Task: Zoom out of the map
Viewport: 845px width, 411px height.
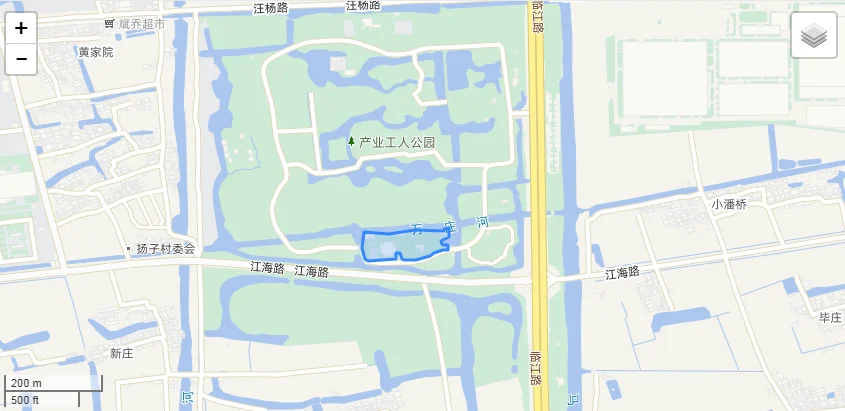Action: pos(21,59)
